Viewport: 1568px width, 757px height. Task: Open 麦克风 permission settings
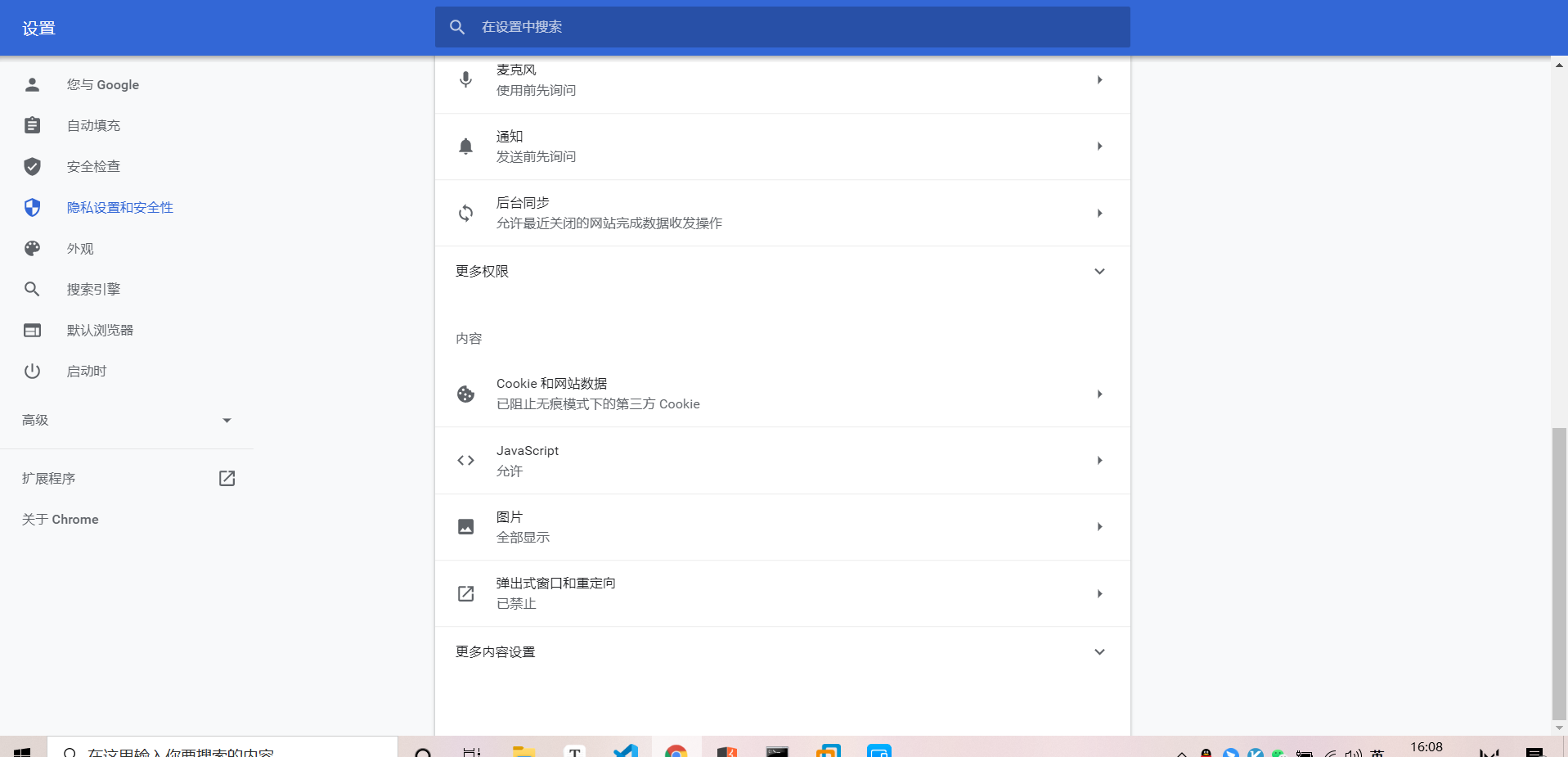[x=782, y=80]
